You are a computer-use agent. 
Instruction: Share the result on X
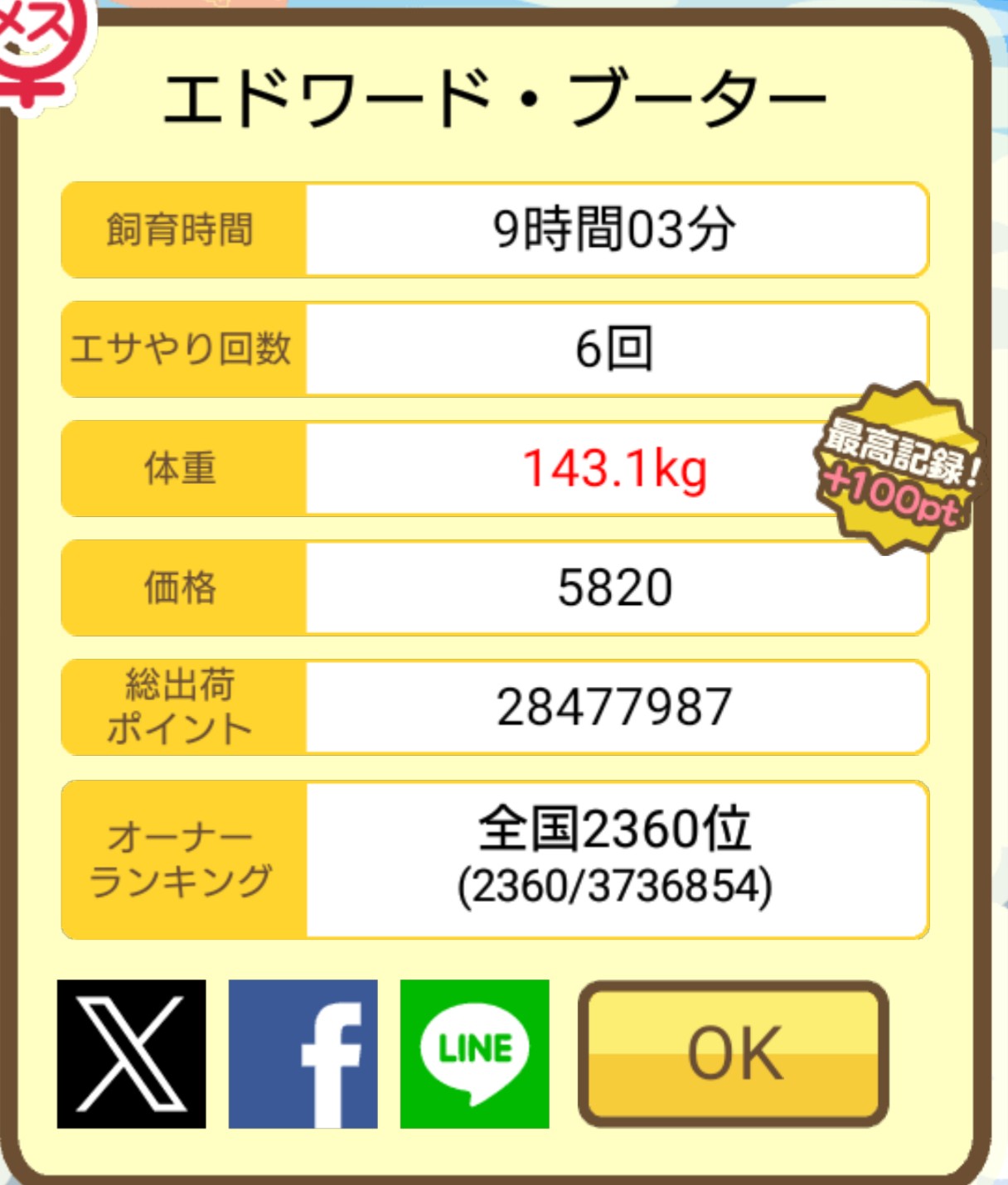131,1053
